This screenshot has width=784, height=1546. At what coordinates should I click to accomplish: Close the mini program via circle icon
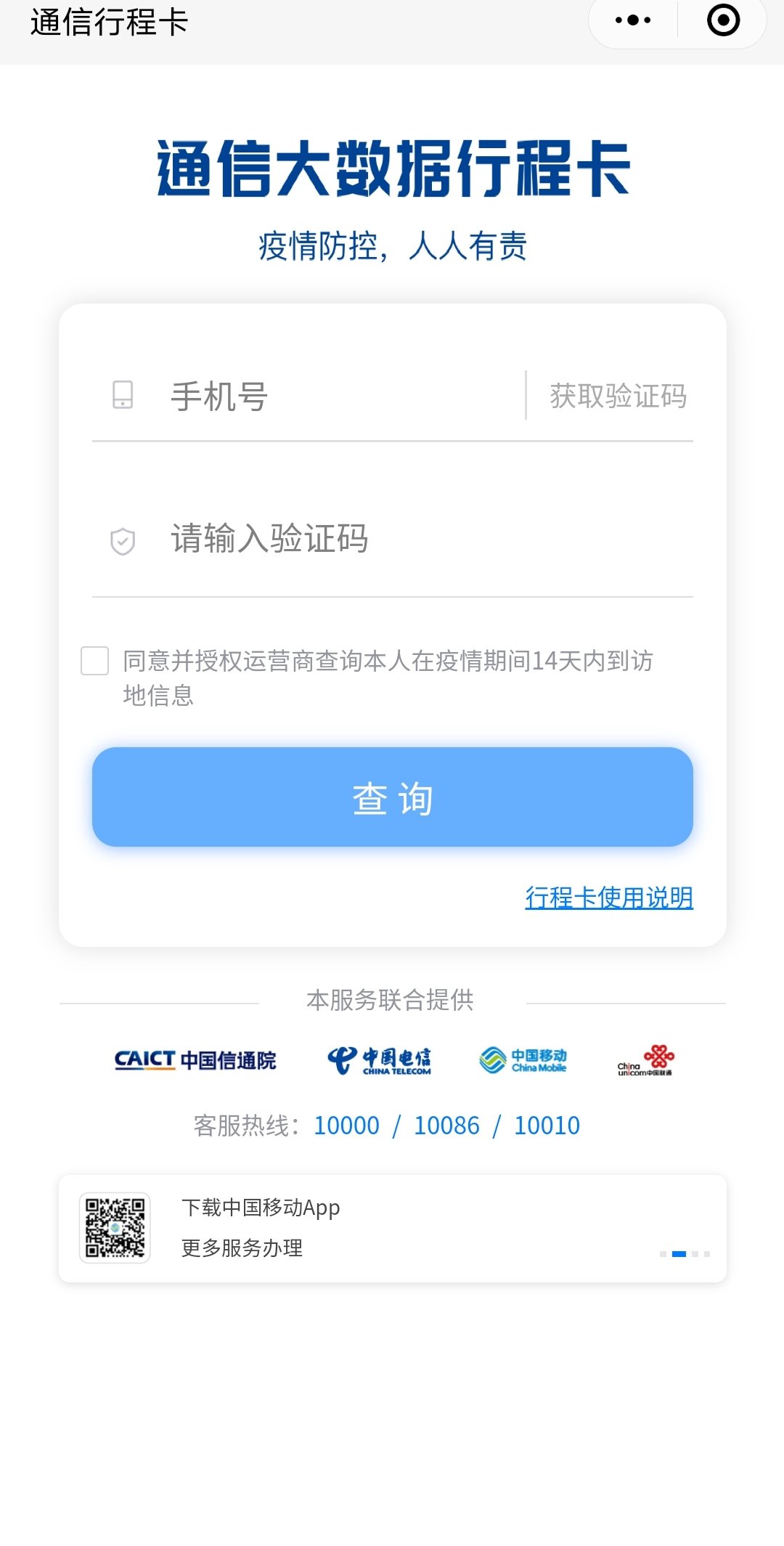tap(723, 20)
